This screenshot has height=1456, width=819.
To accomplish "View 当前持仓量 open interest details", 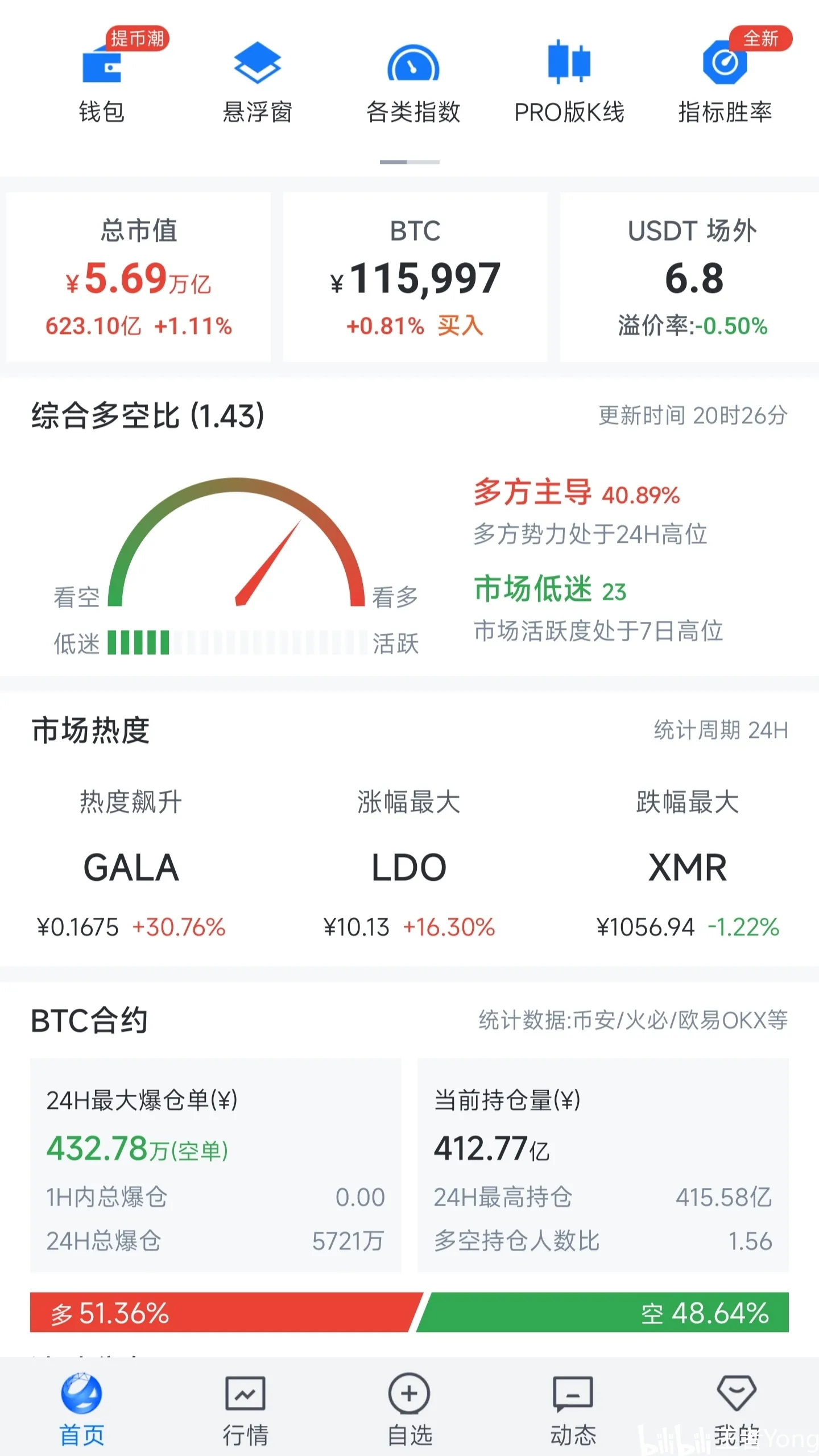I will [603, 1165].
